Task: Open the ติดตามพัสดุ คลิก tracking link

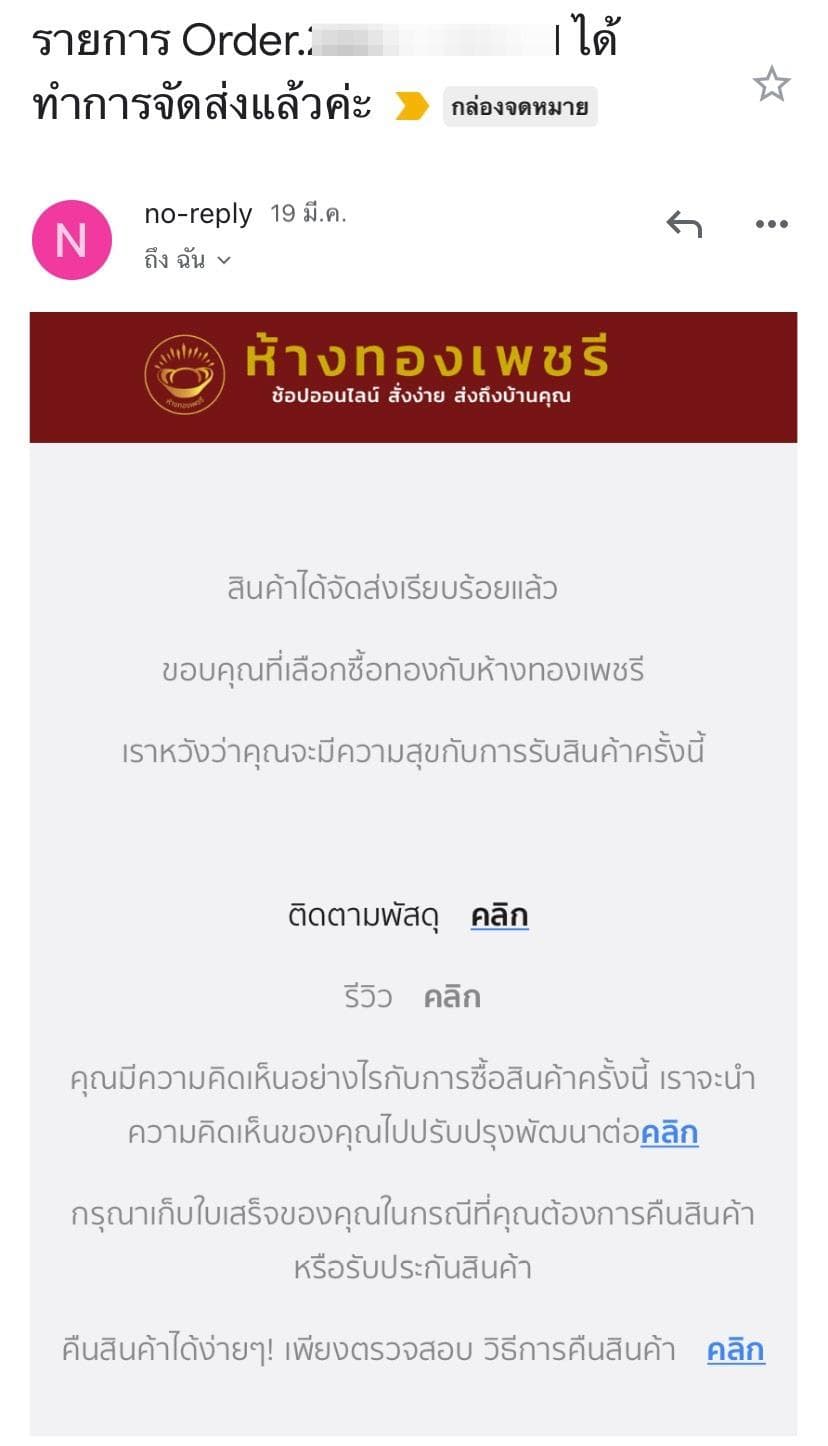Action: click(499, 916)
